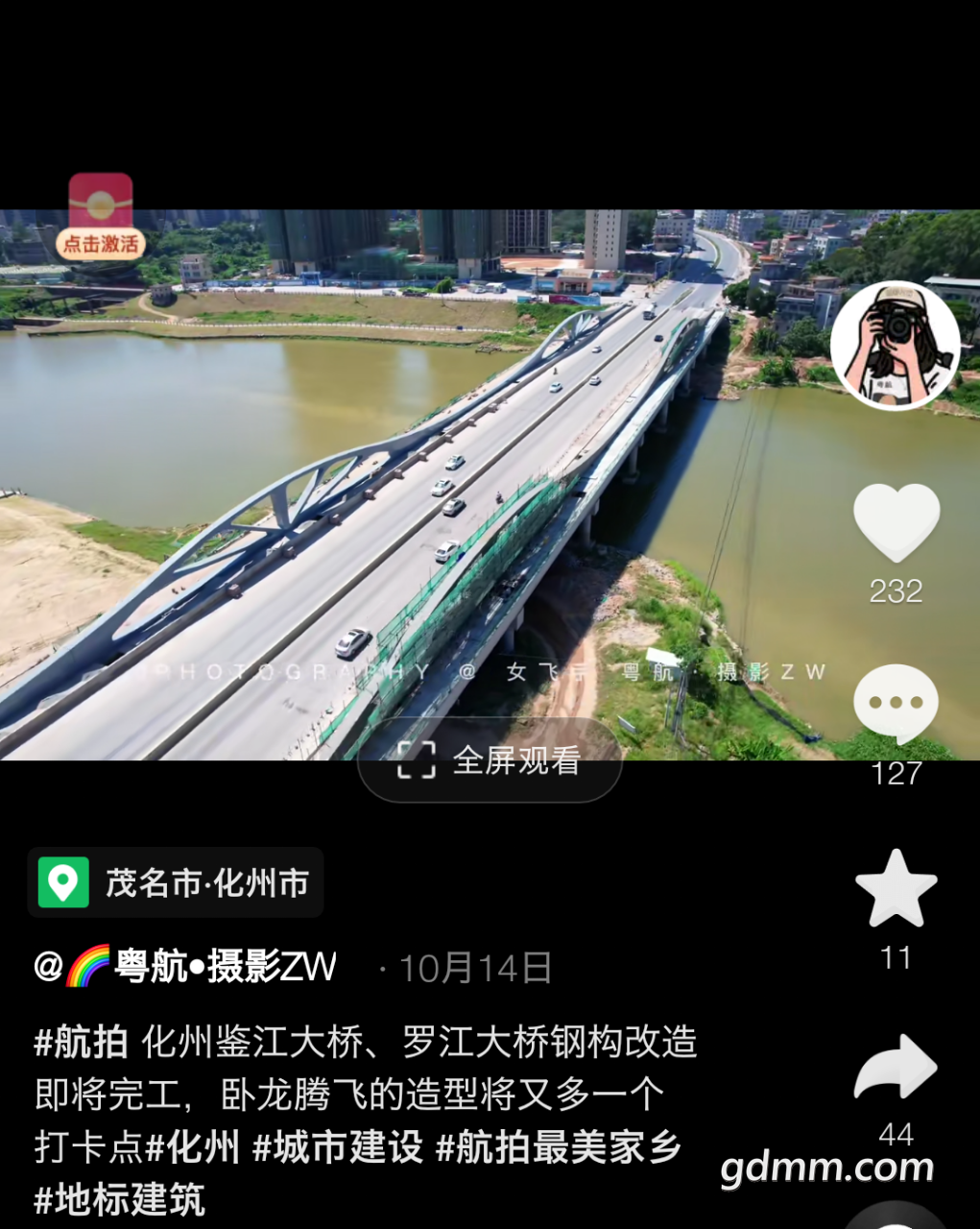Screen dimensions: 980x1229
Task: Like this video with the heart
Action: click(896, 522)
